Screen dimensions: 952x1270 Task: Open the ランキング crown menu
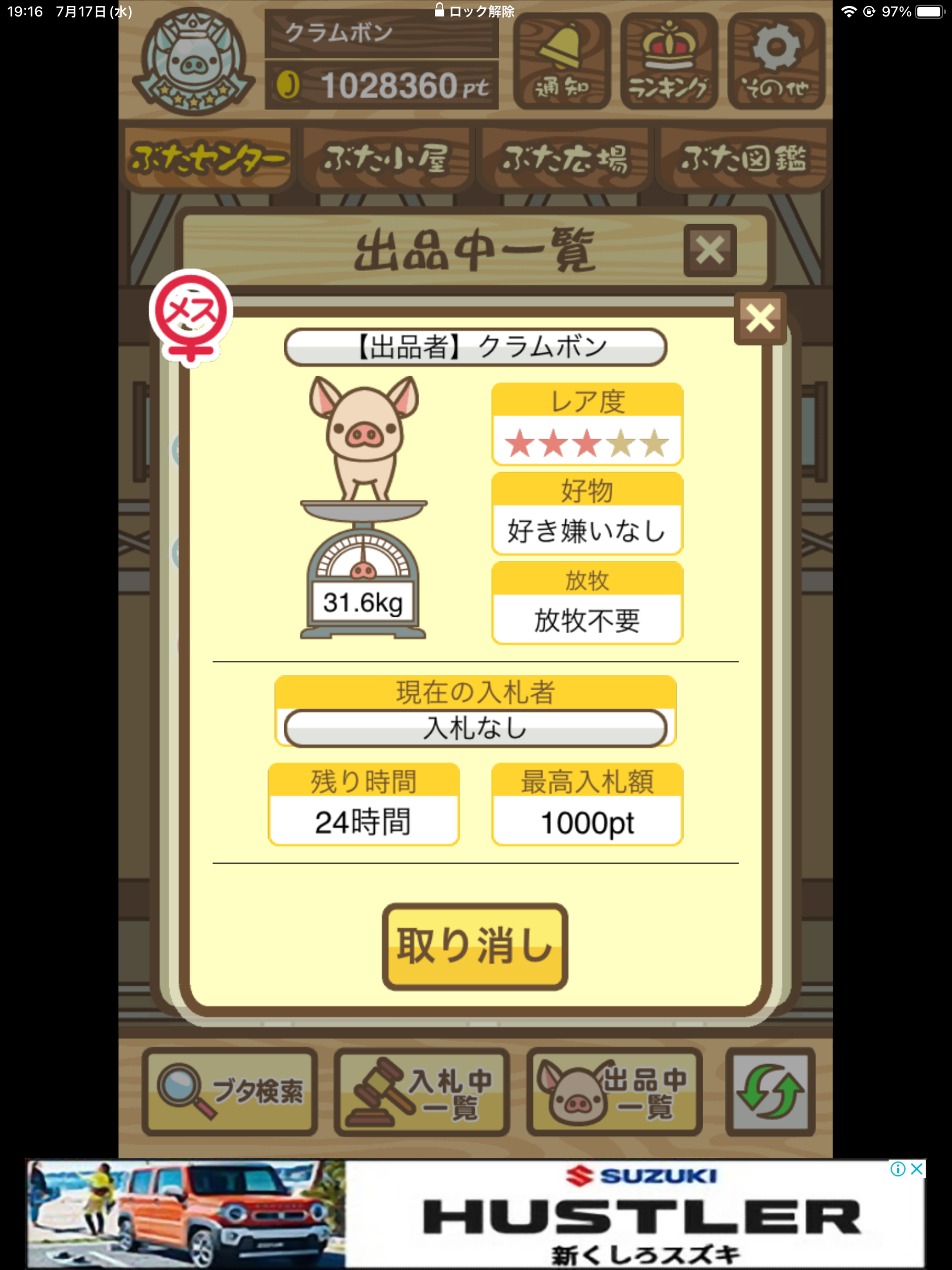669,62
